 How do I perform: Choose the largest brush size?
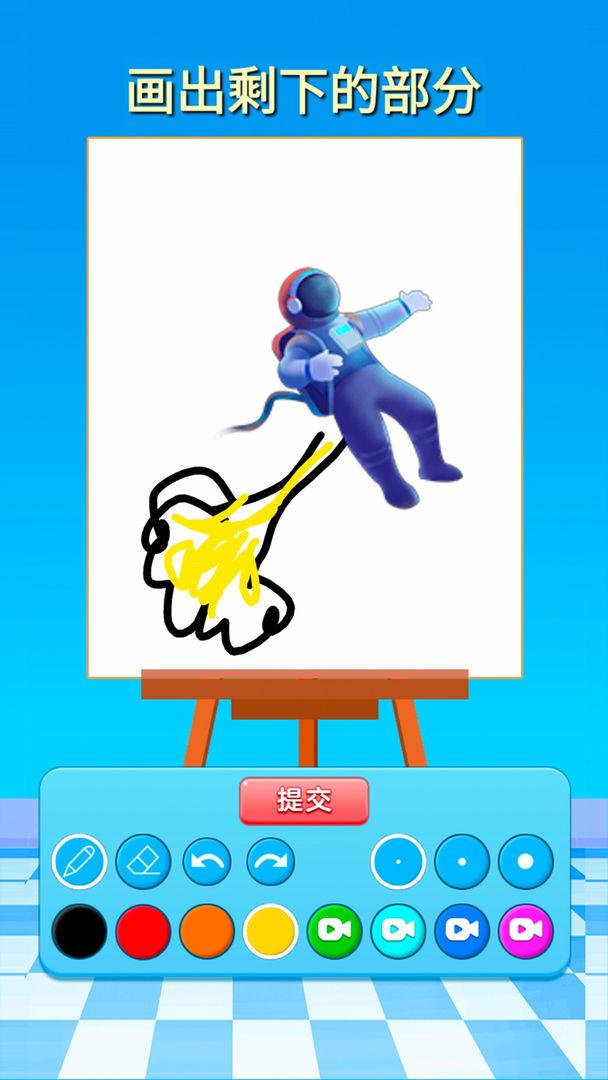pos(526,862)
